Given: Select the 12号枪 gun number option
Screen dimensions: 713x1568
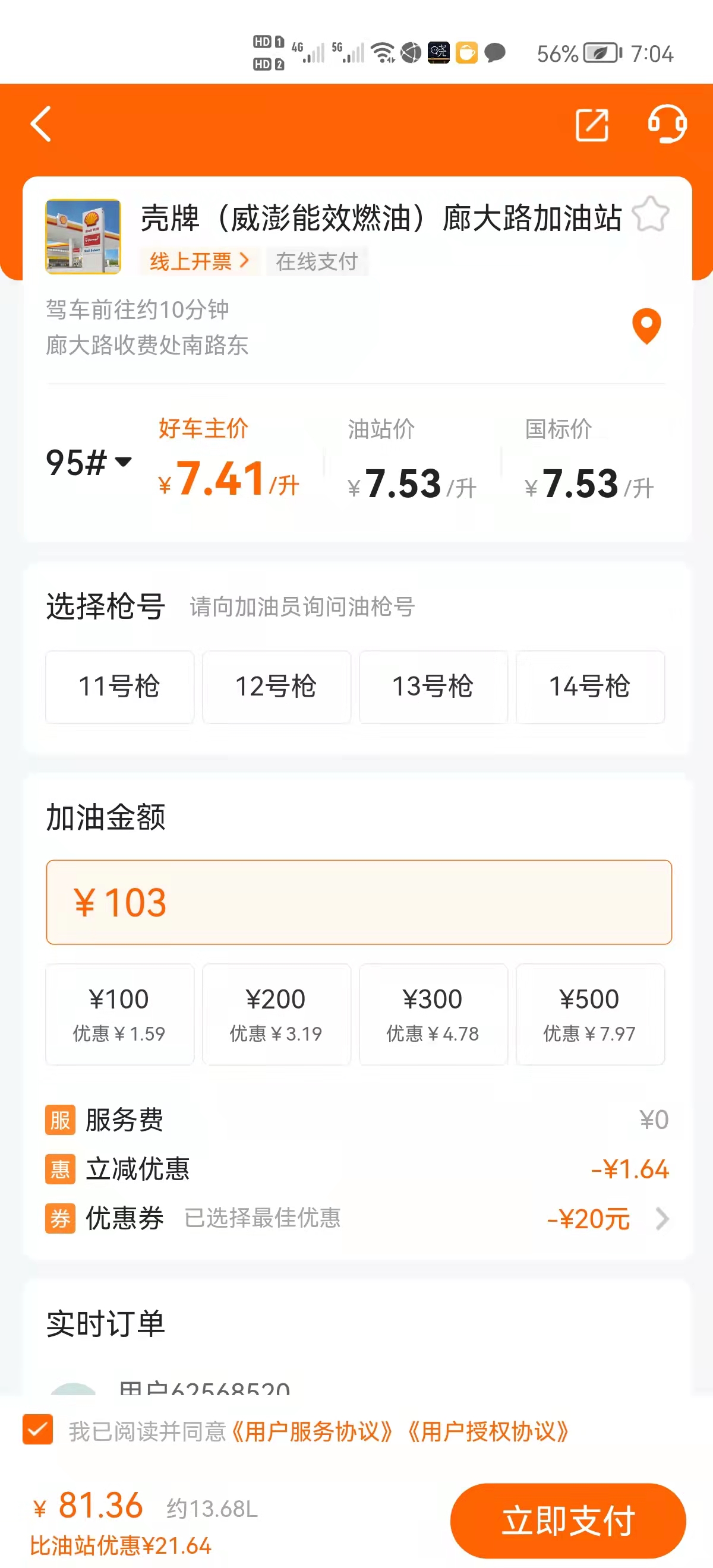Looking at the screenshot, I should [276, 686].
